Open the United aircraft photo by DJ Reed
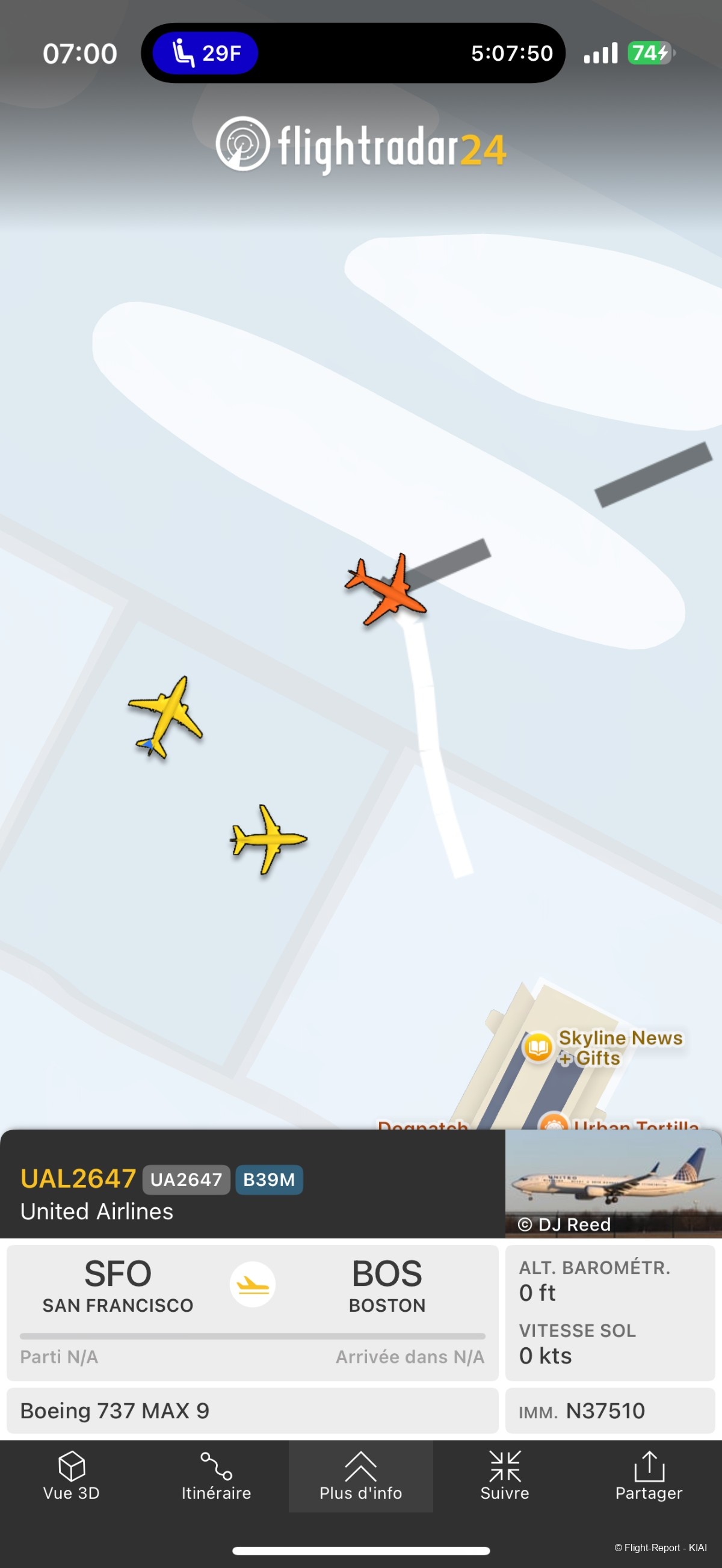This screenshot has width=722, height=1568. coord(612,1183)
